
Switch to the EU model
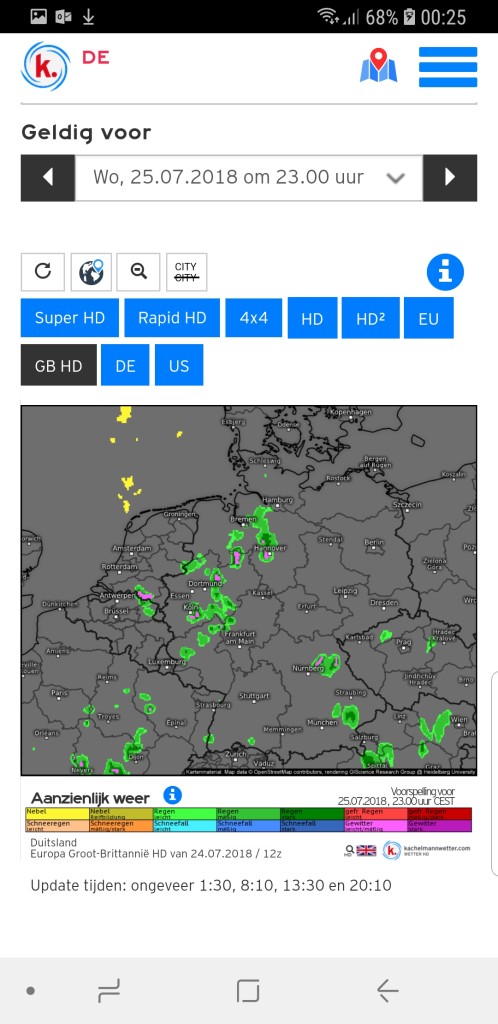pos(429,318)
